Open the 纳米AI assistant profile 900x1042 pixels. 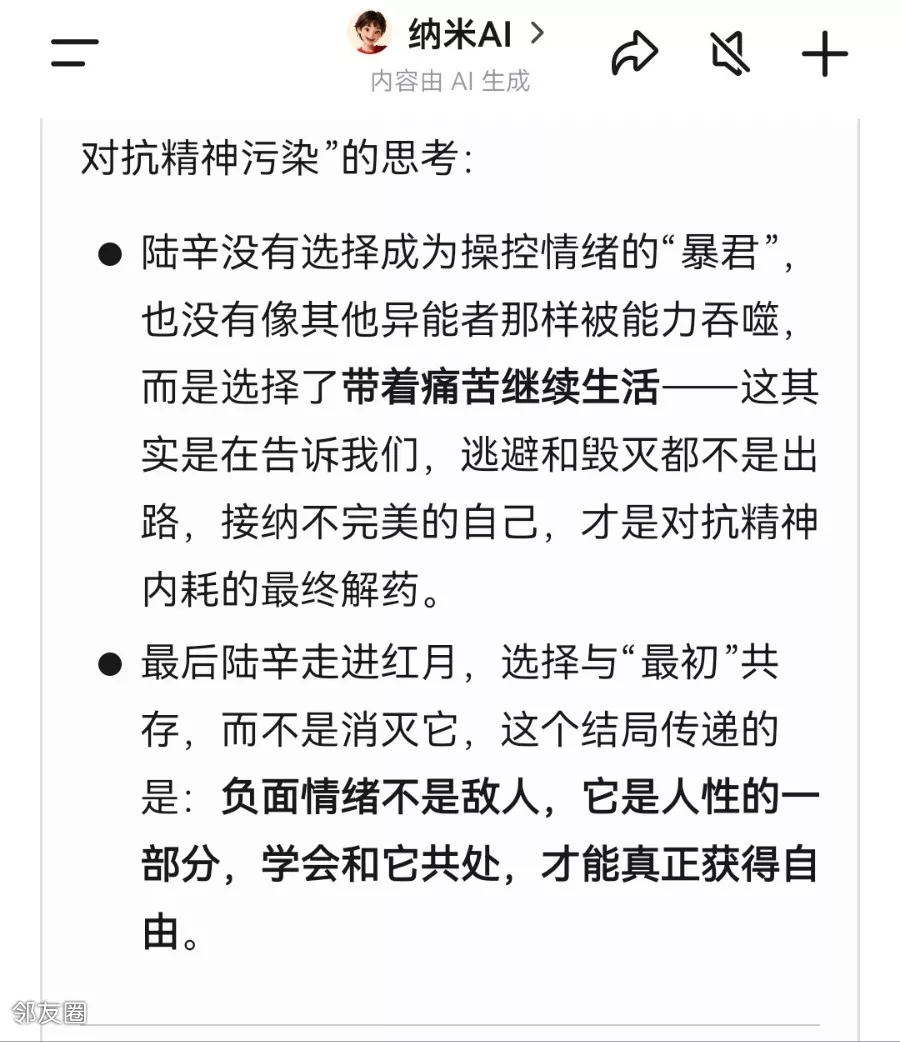point(446,33)
